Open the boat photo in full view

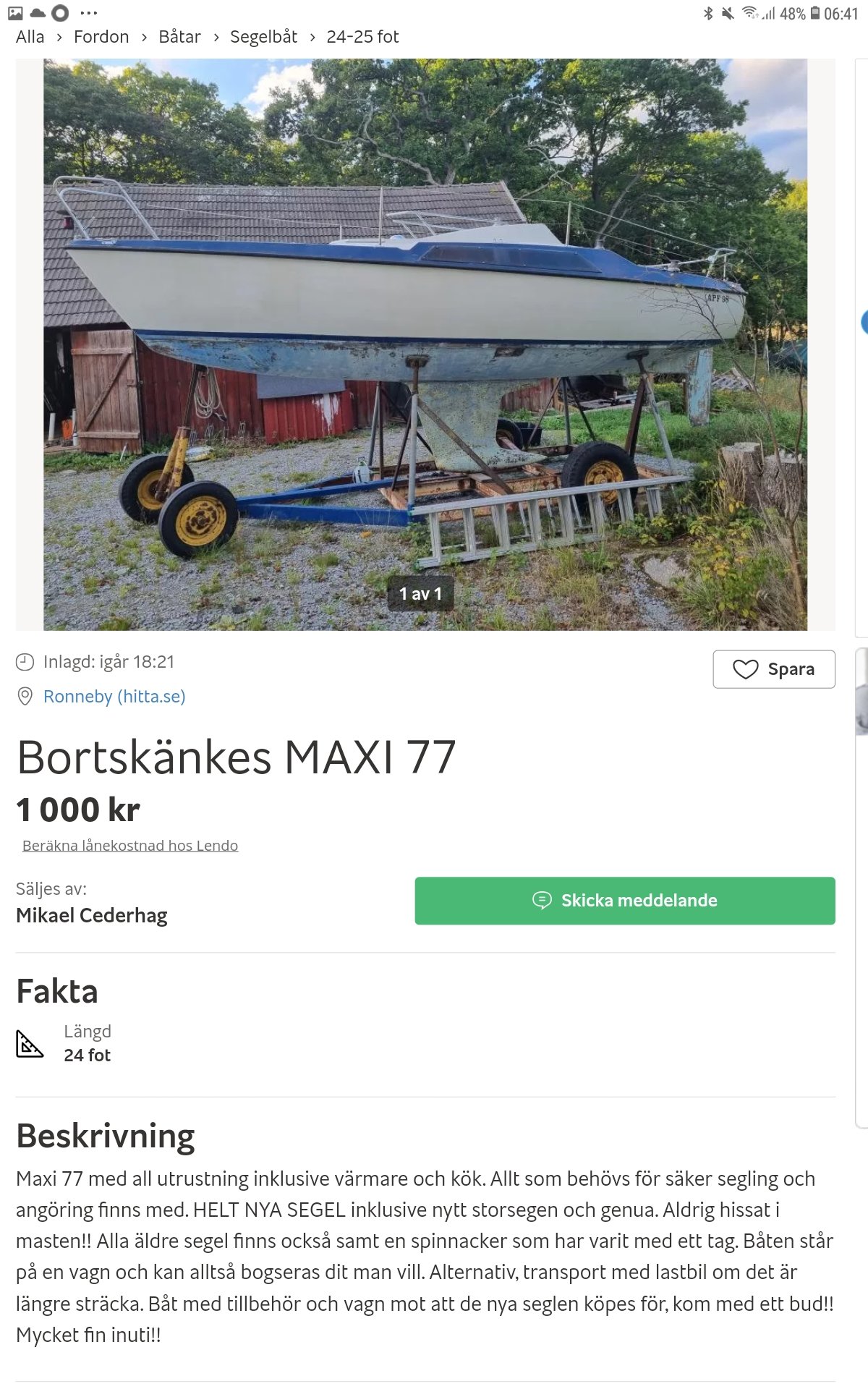click(425, 344)
